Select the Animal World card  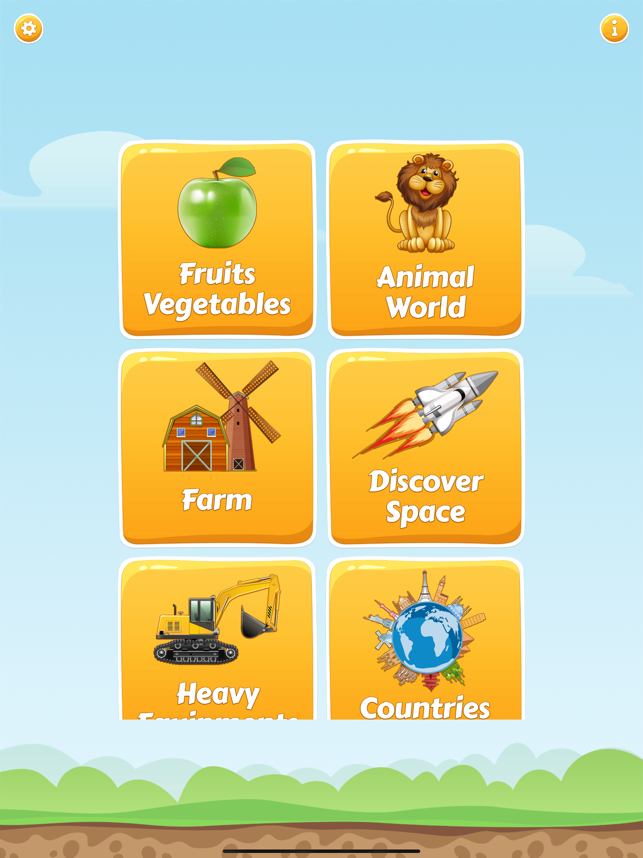pyautogui.click(x=425, y=240)
